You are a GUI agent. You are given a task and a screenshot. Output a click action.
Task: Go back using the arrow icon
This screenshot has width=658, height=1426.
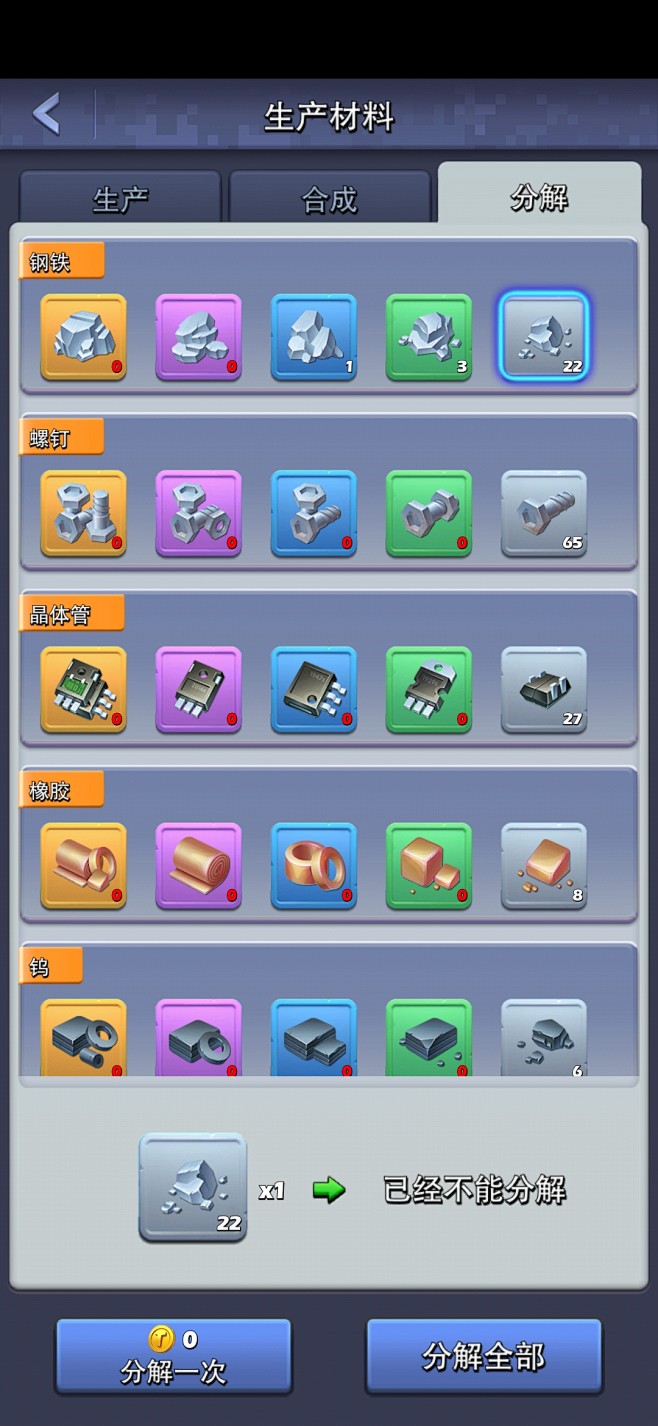[47, 114]
